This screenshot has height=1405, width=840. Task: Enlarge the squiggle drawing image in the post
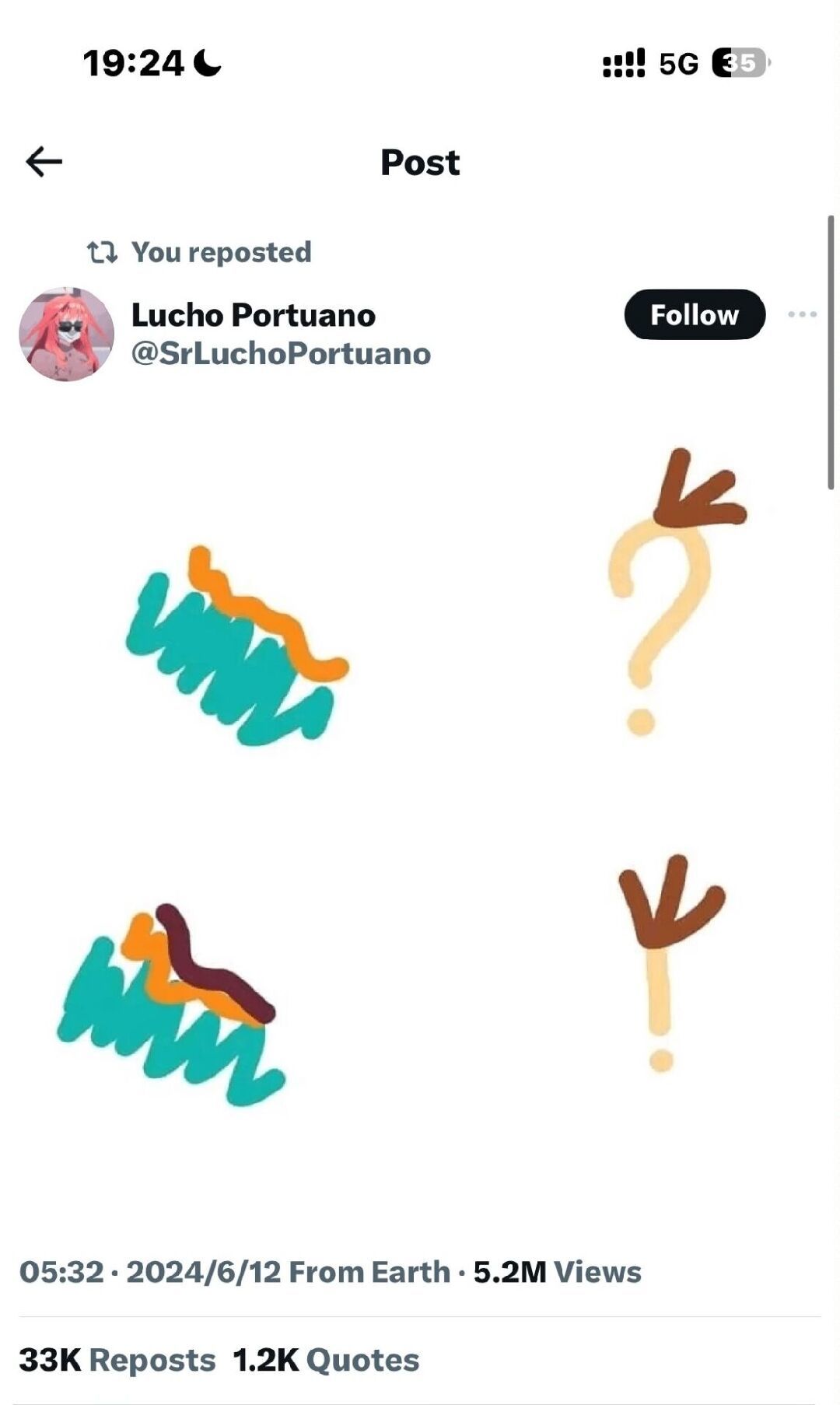(x=420, y=778)
